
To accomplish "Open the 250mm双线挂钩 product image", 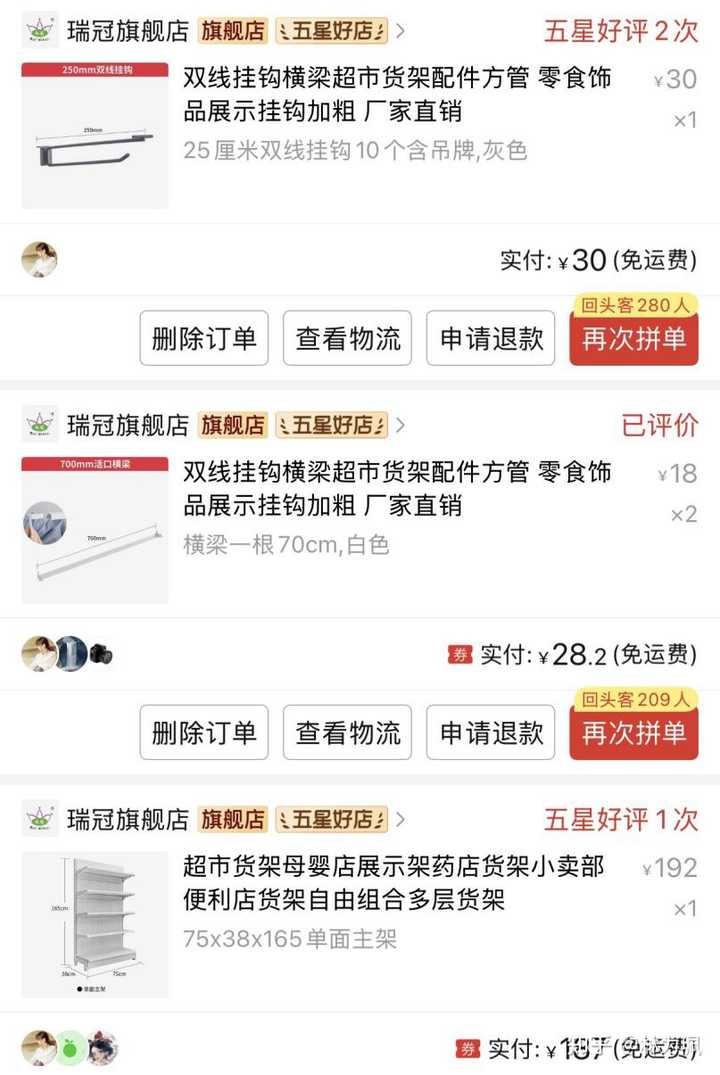I will point(95,135).
